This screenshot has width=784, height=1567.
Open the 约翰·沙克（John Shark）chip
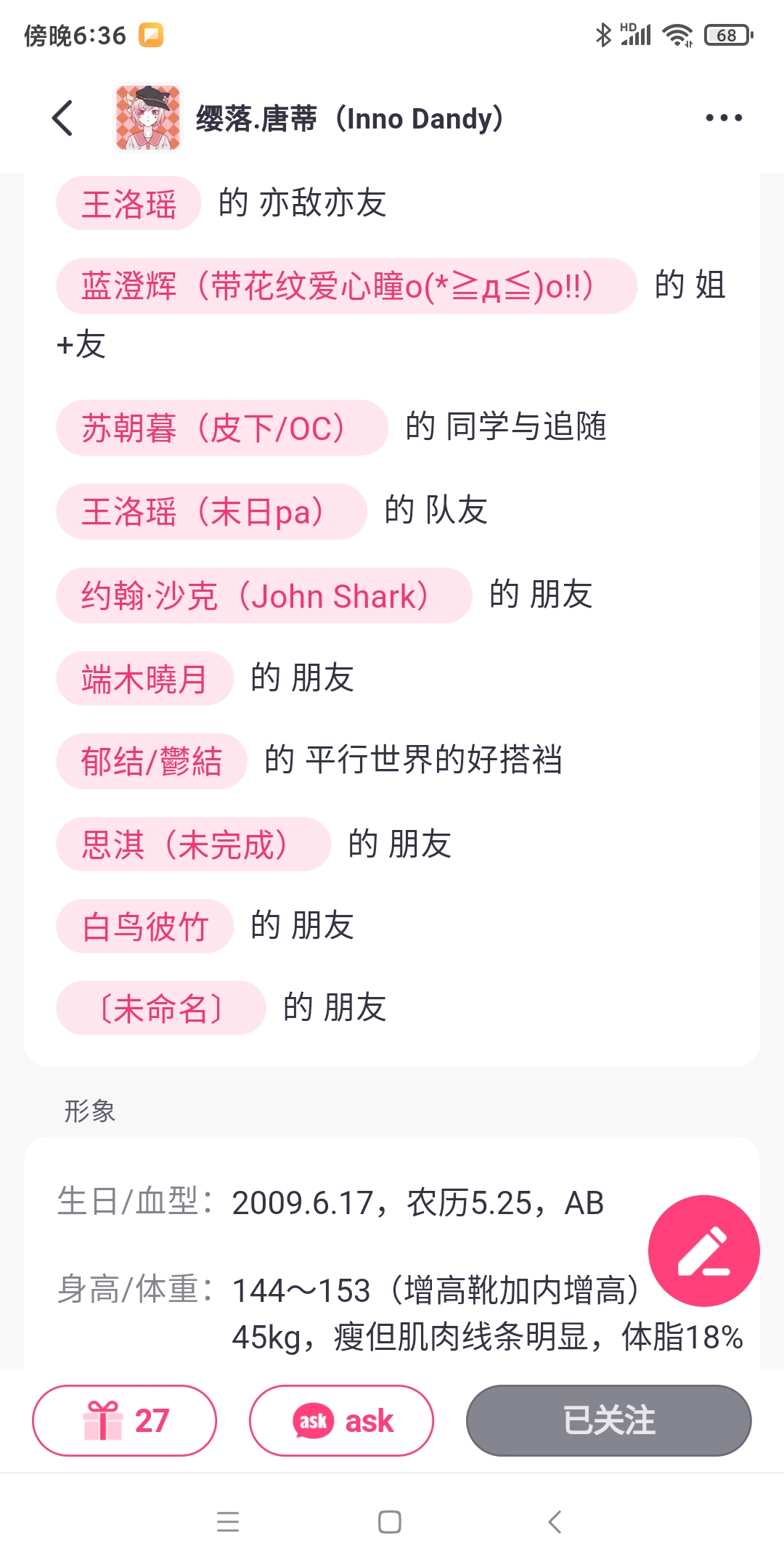(264, 595)
